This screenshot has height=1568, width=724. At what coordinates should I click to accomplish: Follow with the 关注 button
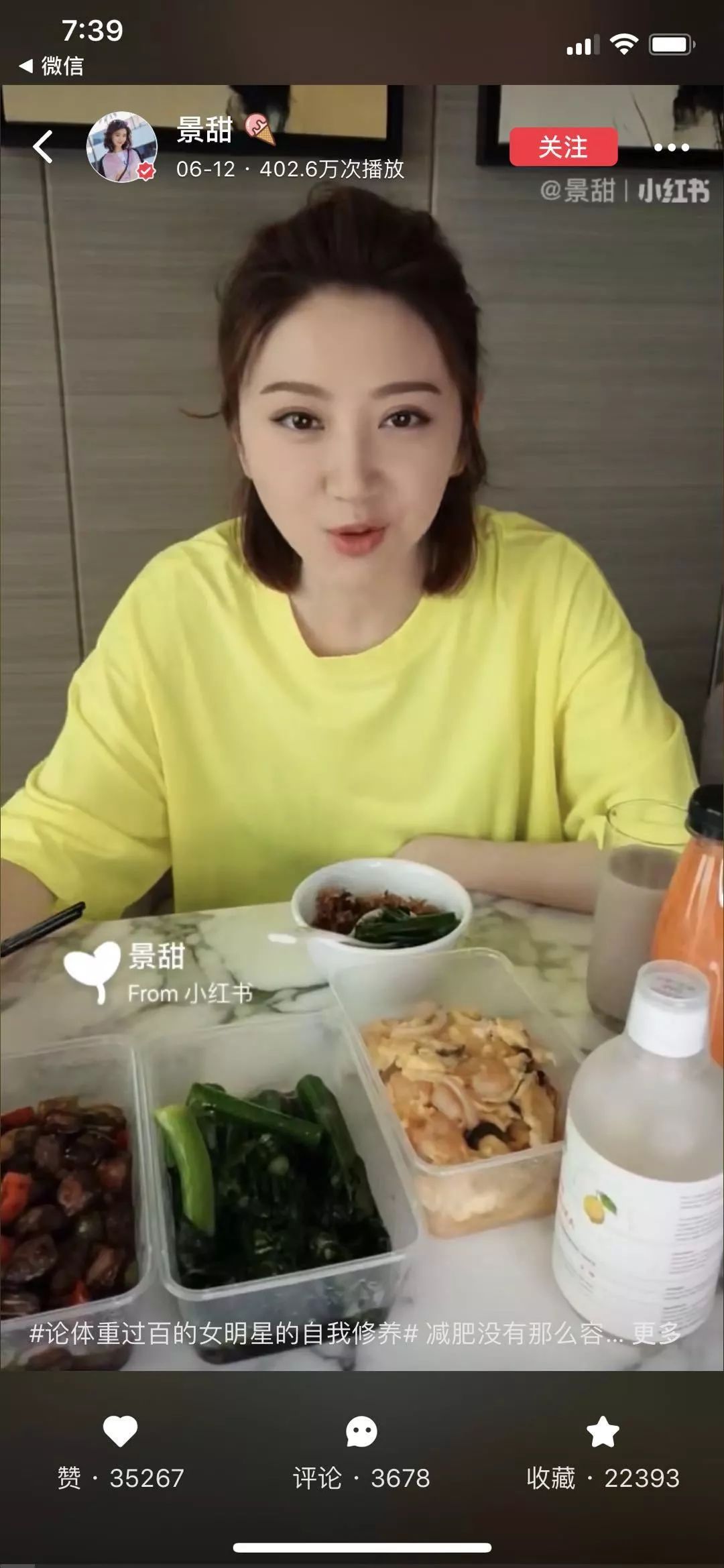pos(563,147)
